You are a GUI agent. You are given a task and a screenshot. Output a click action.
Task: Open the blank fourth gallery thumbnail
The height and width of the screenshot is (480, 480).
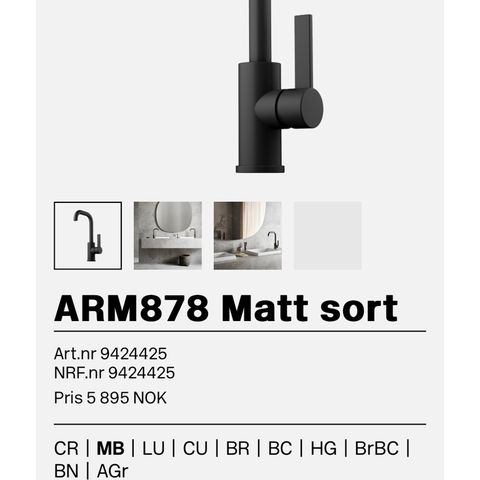(328, 236)
